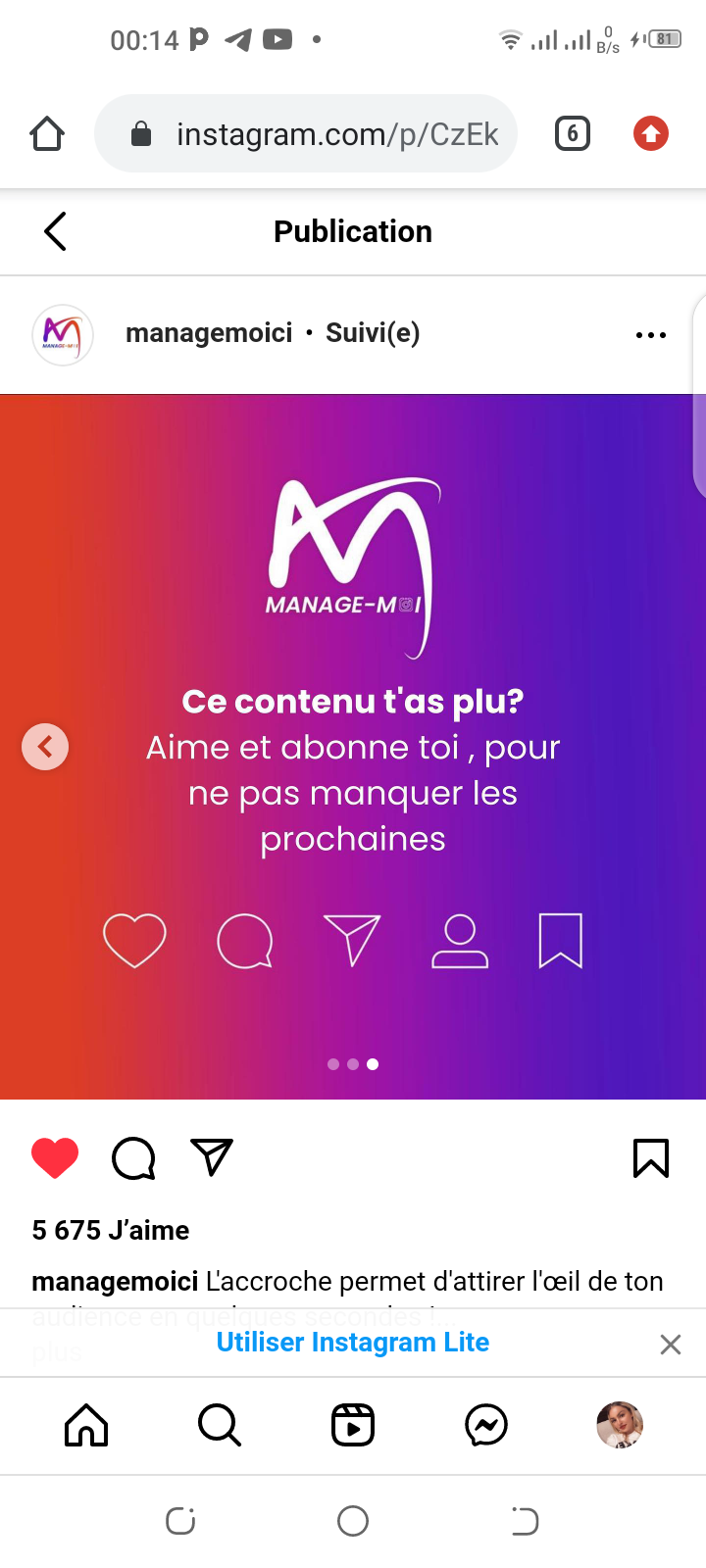The height and width of the screenshot is (1568, 706).
Task: Open the browser tab switcher
Action: [573, 133]
